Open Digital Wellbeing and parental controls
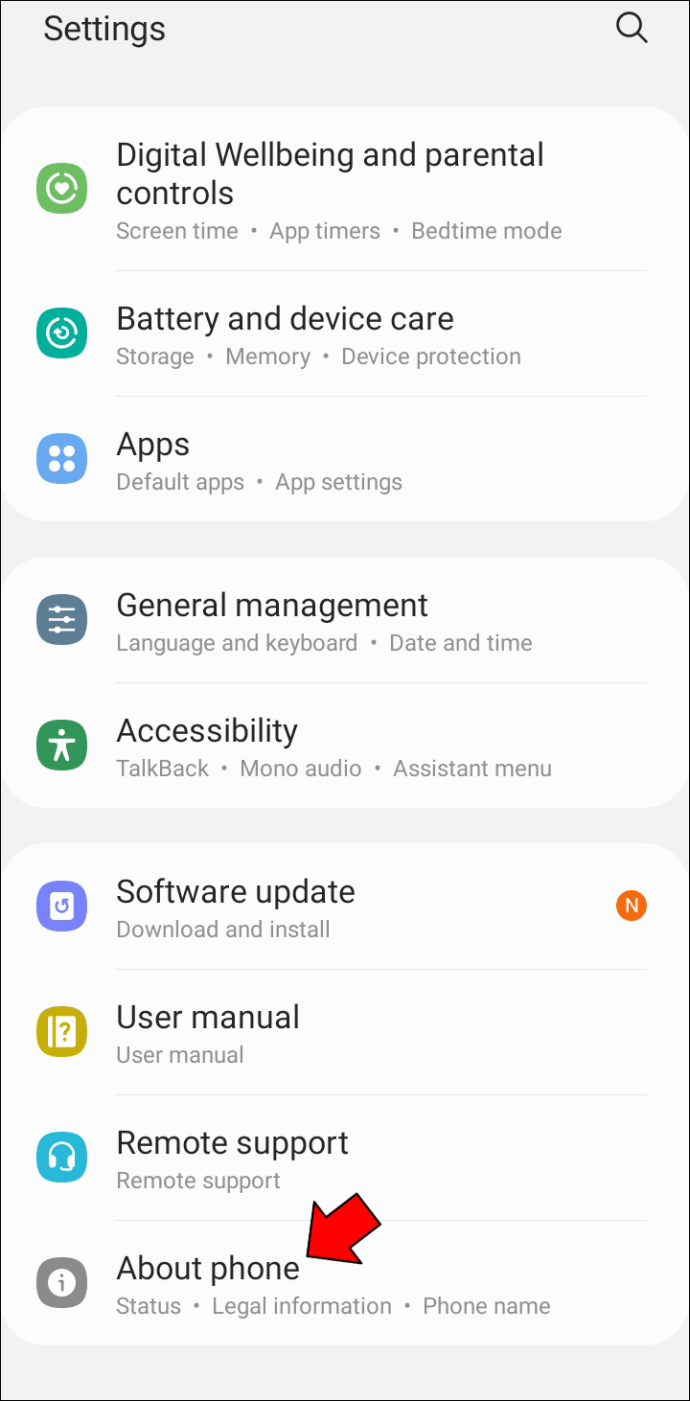 pos(345,190)
